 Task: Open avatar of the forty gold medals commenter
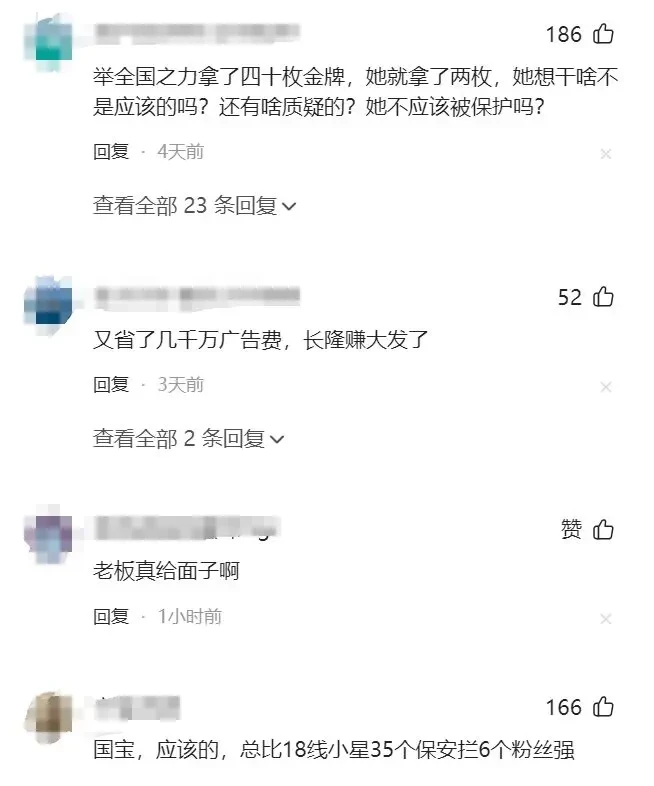pos(47,38)
